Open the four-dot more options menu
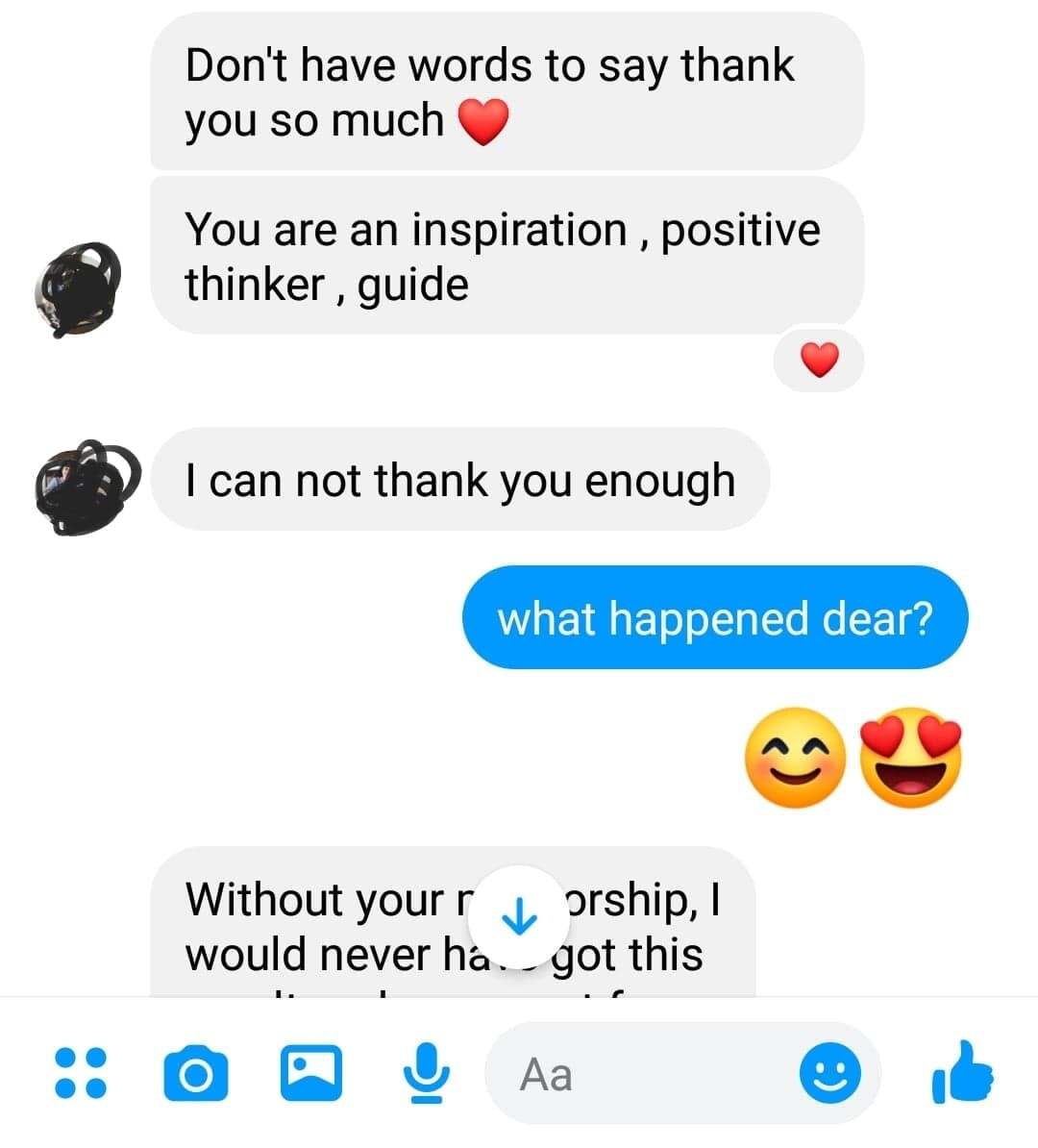The image size is (1038, 1148). (x=82, y=1072)
